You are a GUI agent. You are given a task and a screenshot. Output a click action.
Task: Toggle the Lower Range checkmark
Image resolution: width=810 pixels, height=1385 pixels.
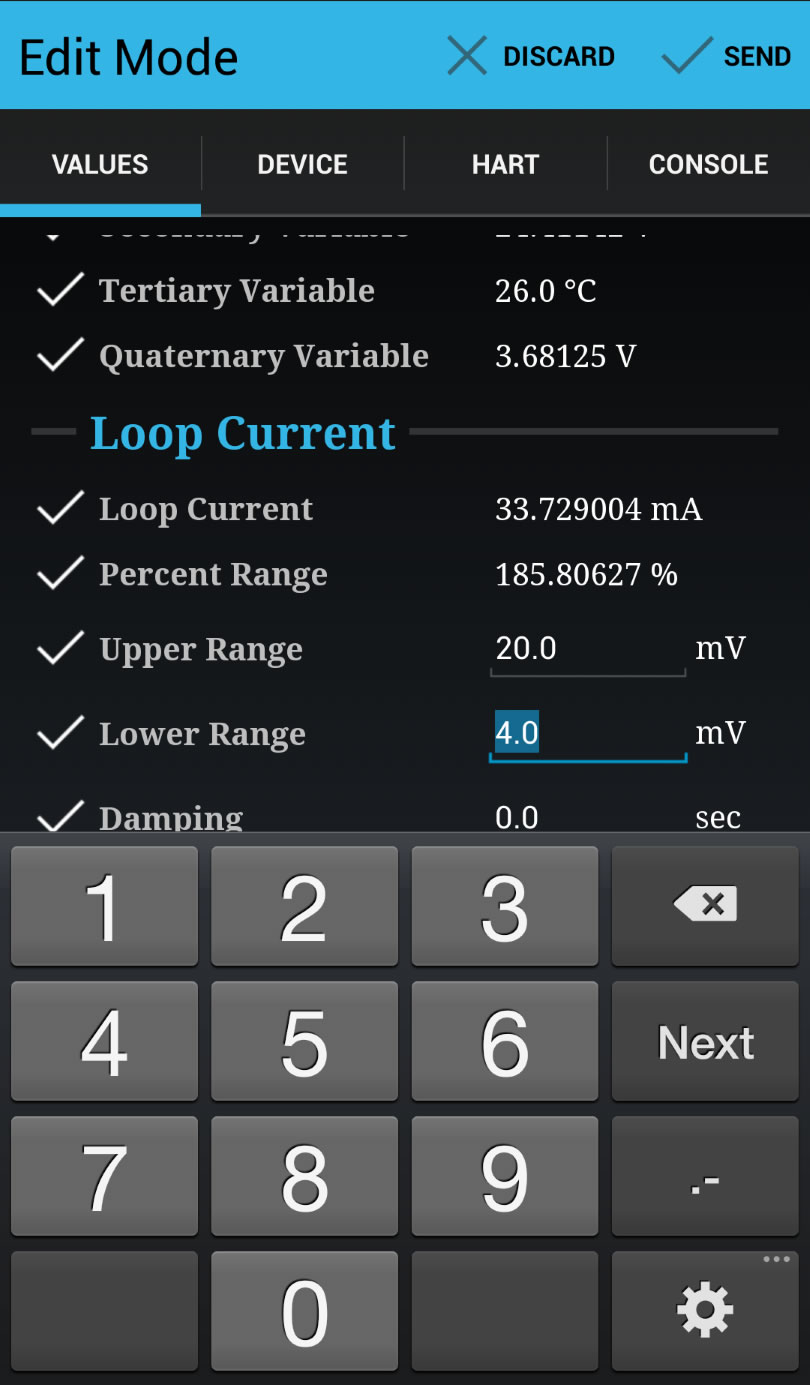click(x=60, y=734)
